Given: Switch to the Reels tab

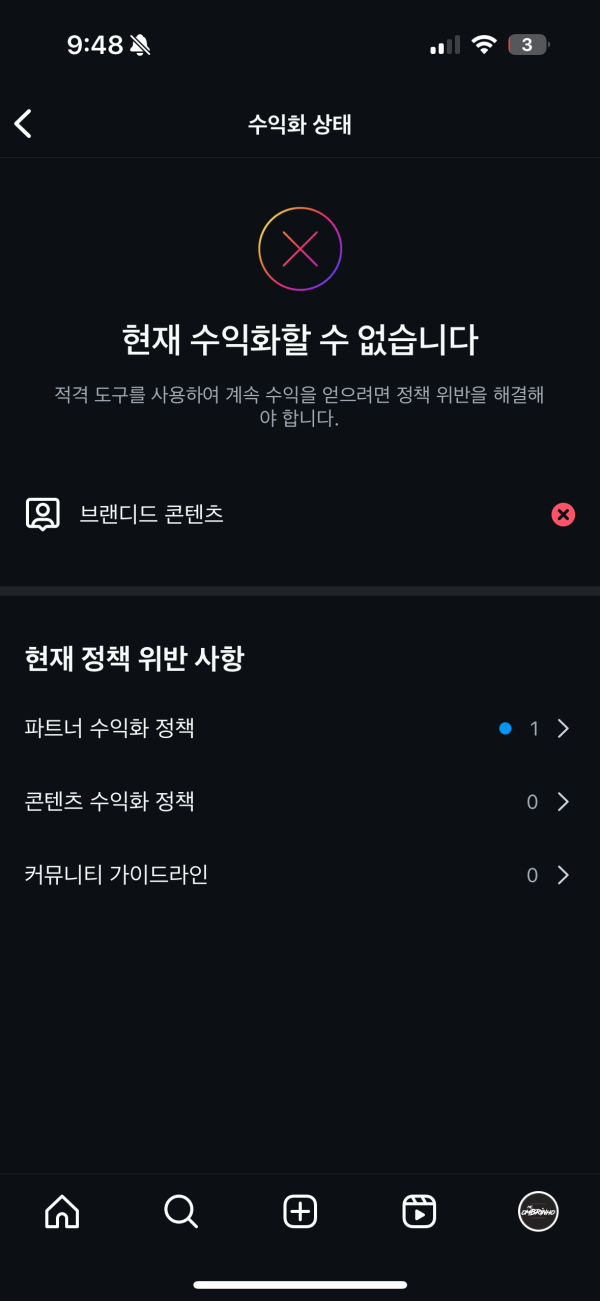Looking at the screenshot, I should tap(419, 1211).
